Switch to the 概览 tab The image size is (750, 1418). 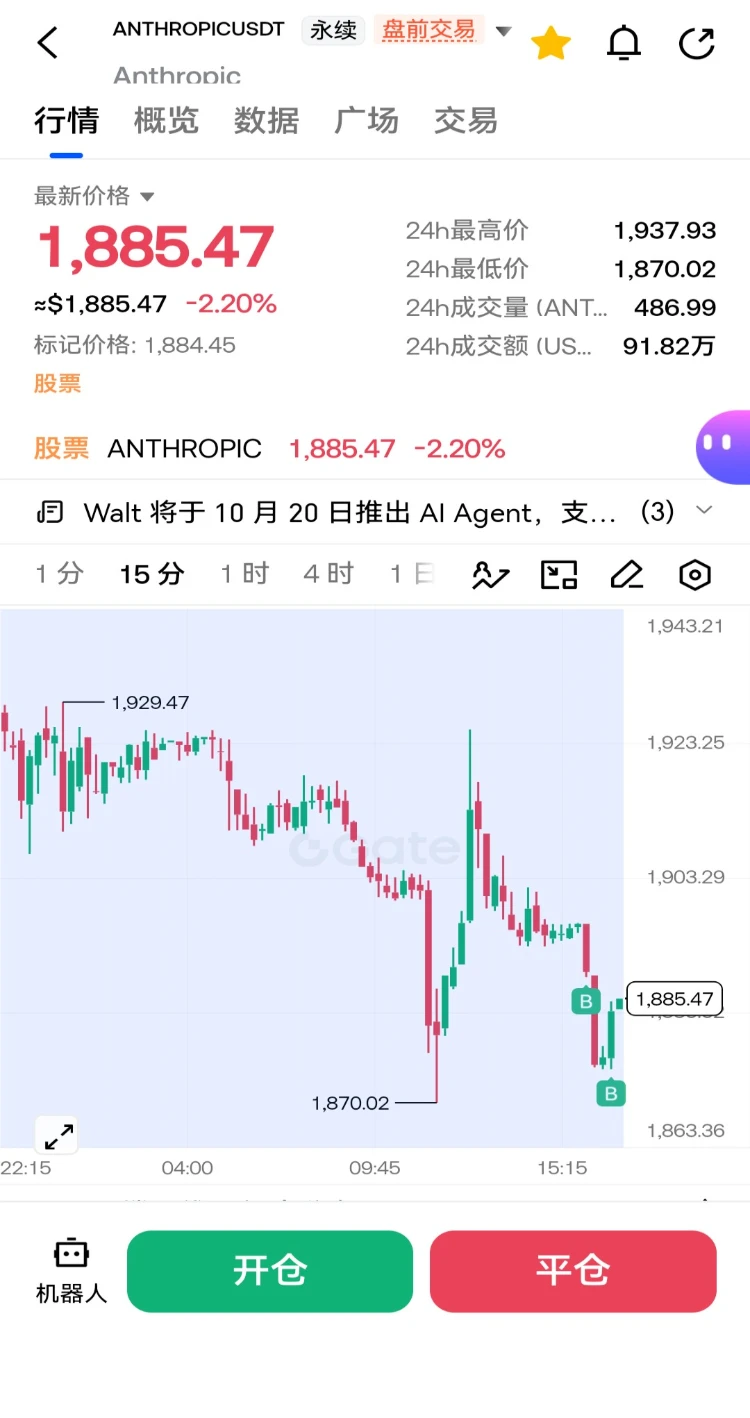click(x=166, y=121)
